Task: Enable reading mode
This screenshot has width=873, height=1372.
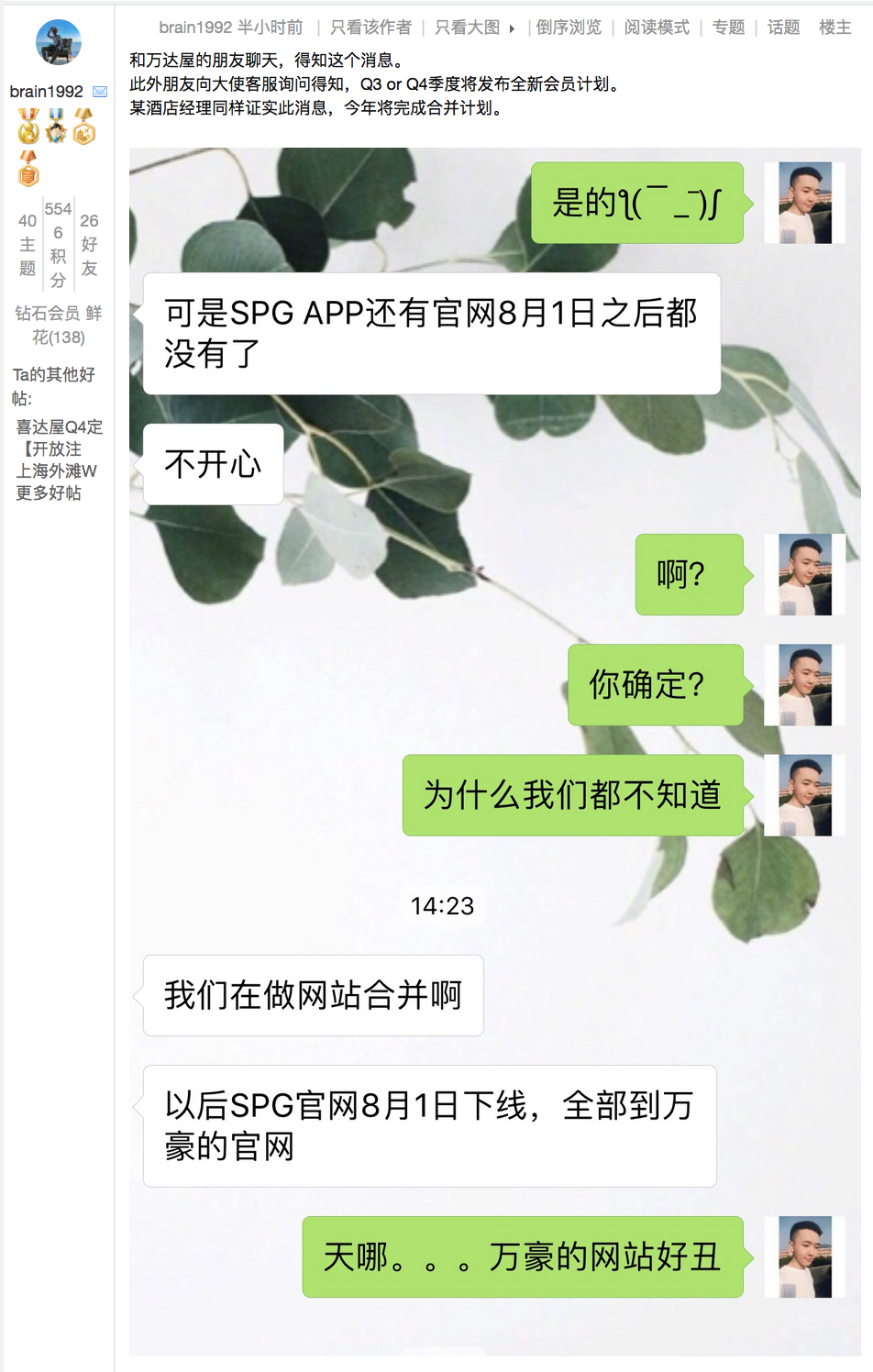Action: click(657, 28)
